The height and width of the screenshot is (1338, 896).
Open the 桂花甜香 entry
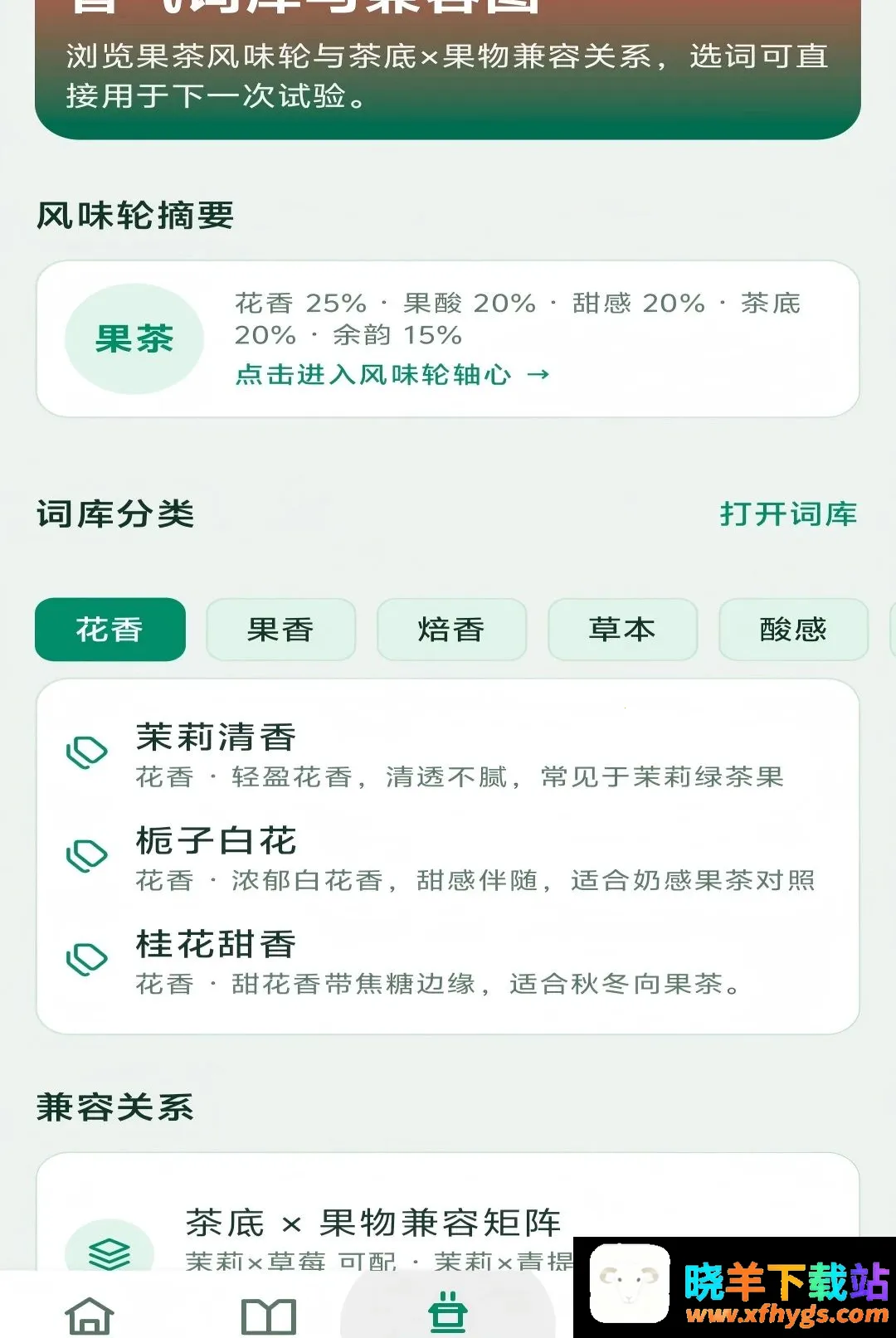[448, 961]
